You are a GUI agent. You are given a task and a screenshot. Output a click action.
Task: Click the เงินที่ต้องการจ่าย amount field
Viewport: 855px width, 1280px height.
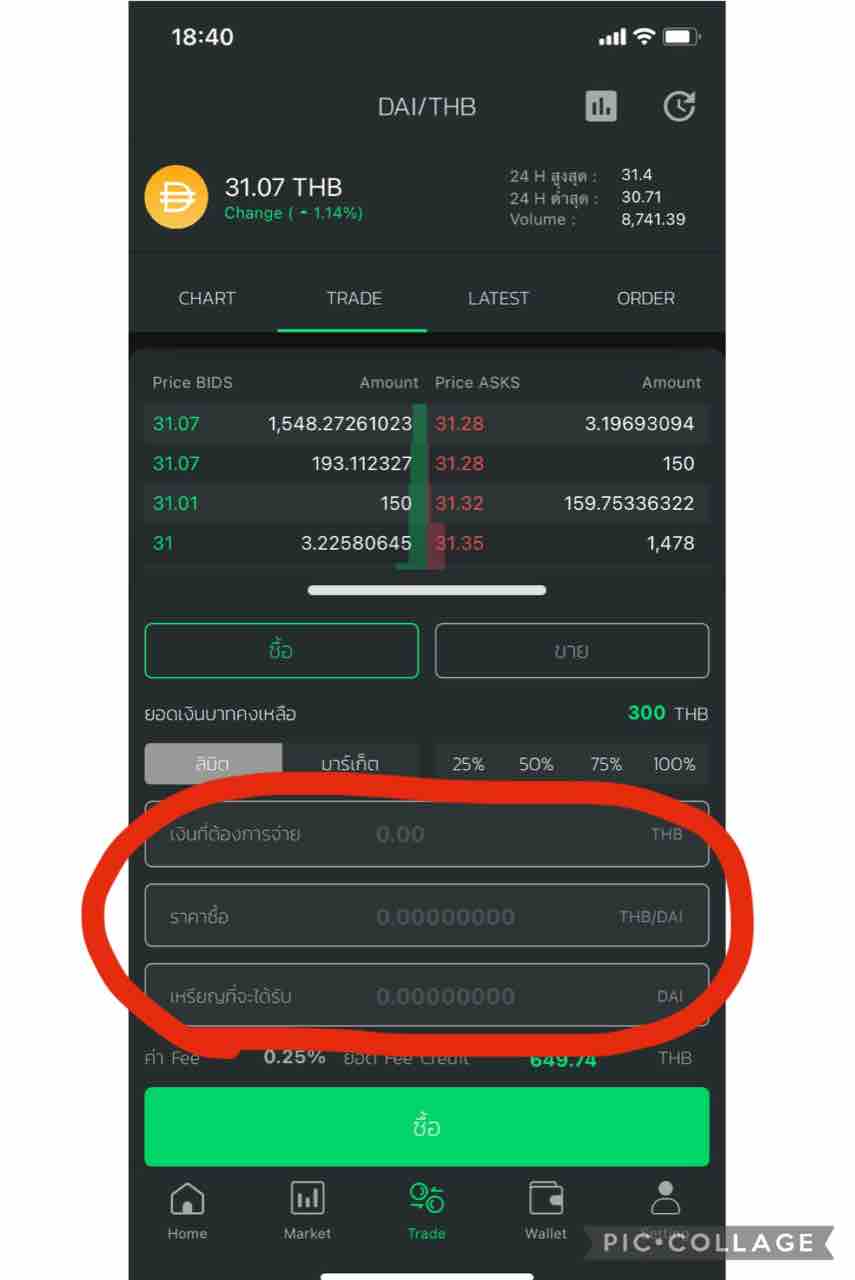[x=427, y=834]
